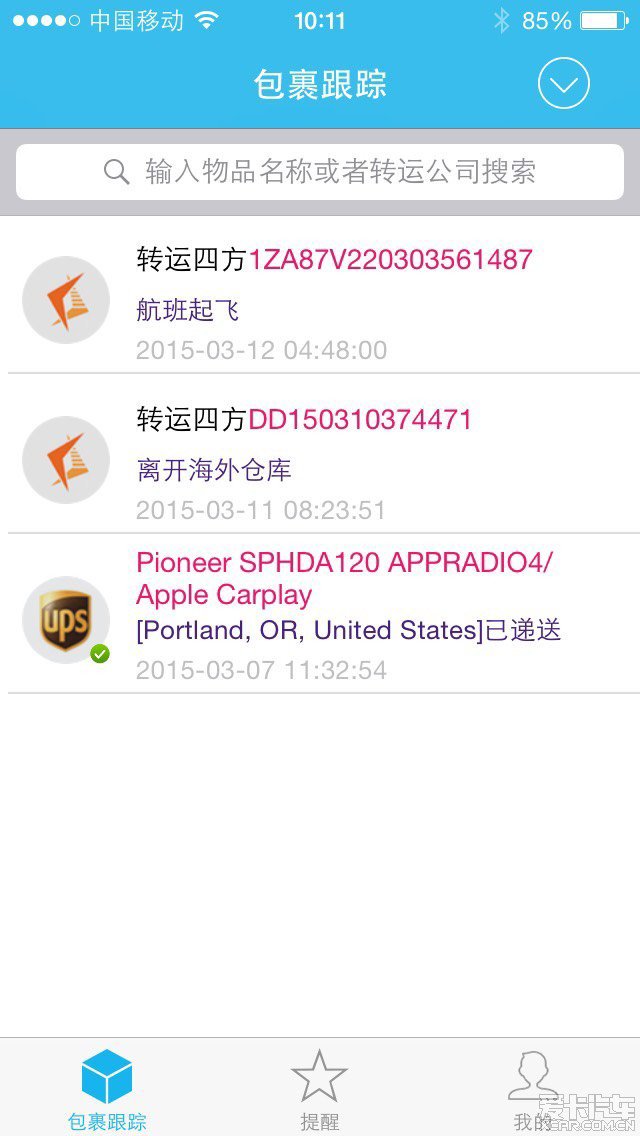Image resolution: width=640 pixels, height=1136 pixels.
Task: Open package 1ZA87V220303561487 tracking details
Action: [x=320, y=294]
